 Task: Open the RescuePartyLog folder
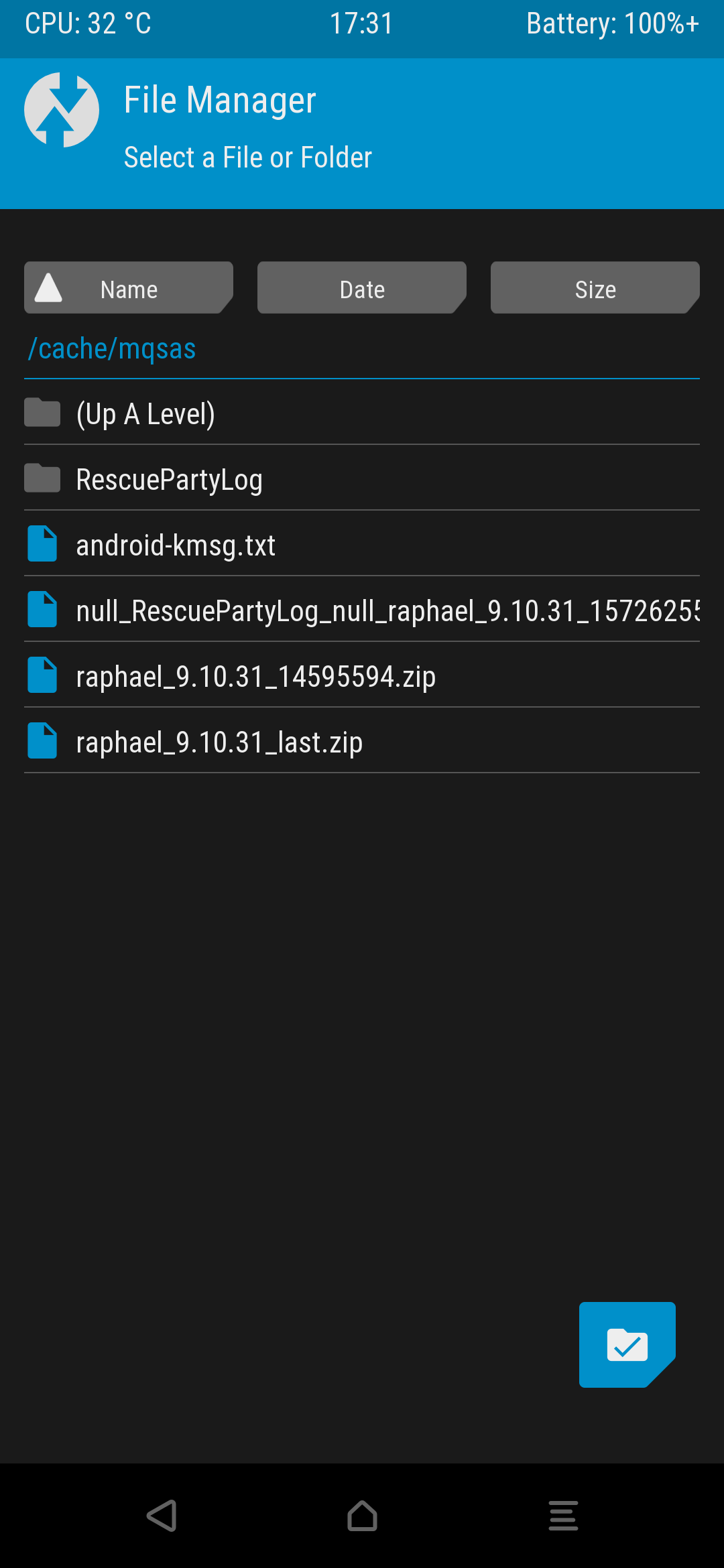pos(362,478)
